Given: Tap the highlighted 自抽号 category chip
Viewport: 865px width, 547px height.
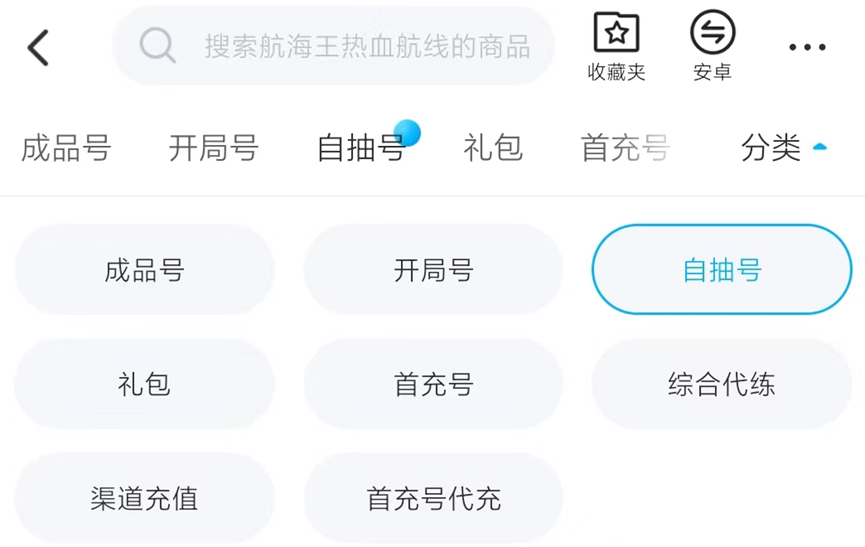Looking at the screenshot, I should 722,270.
